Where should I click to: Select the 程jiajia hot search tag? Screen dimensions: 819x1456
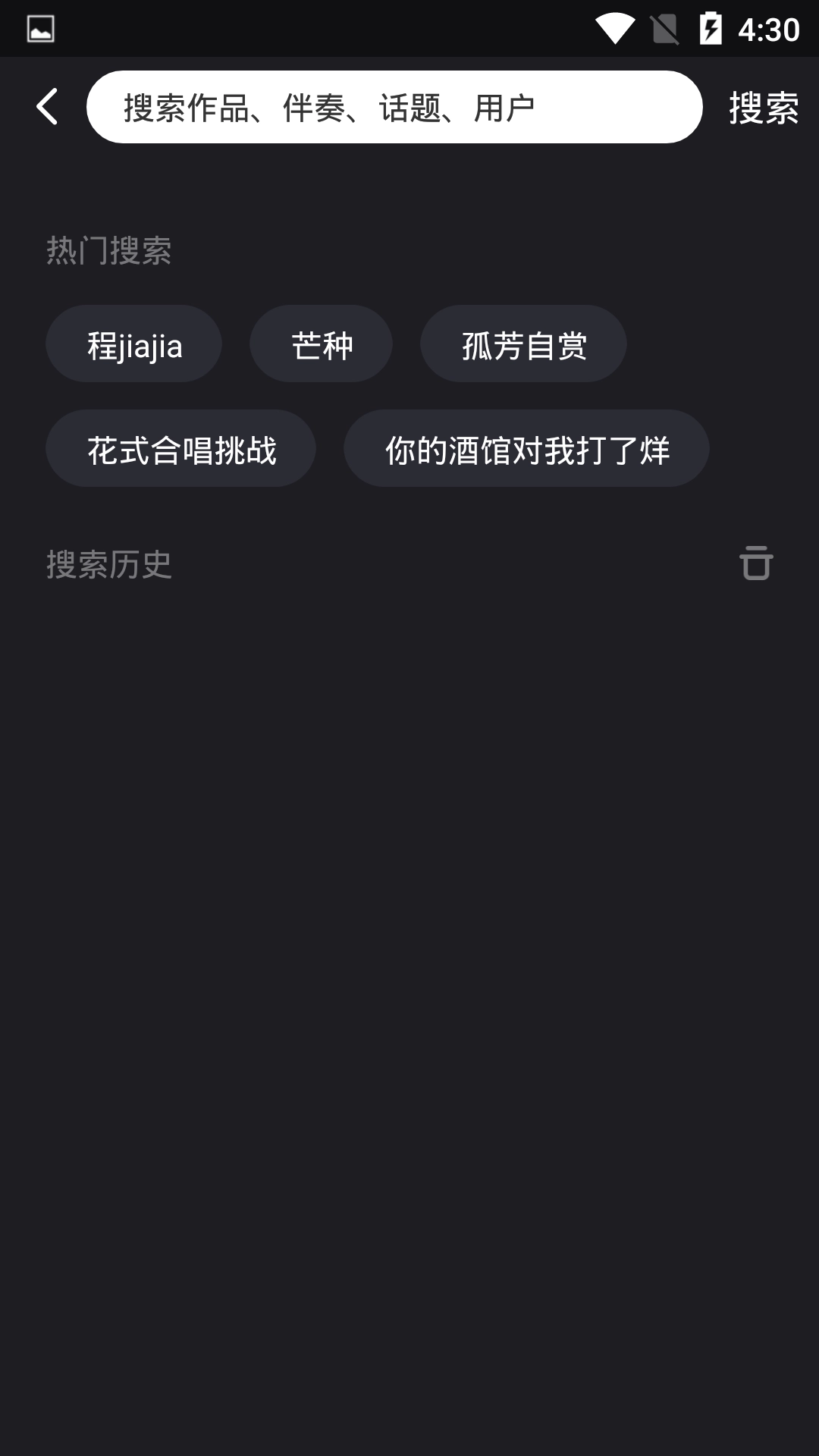pyautogui.click(x=133, y=343)
